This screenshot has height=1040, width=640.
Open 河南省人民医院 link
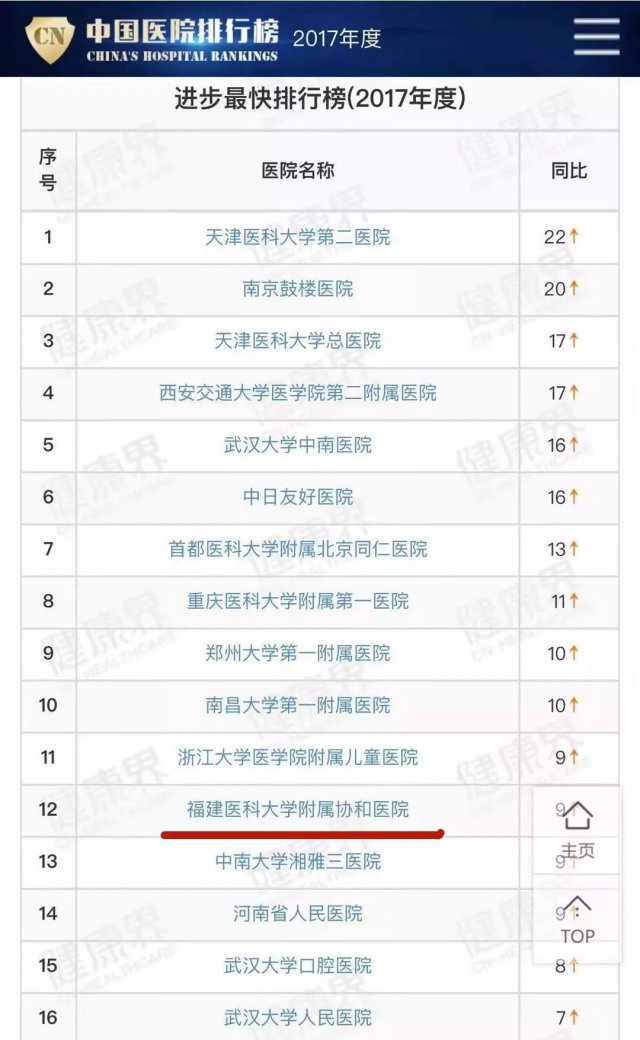pyautogui.click(x=297, y=913)
